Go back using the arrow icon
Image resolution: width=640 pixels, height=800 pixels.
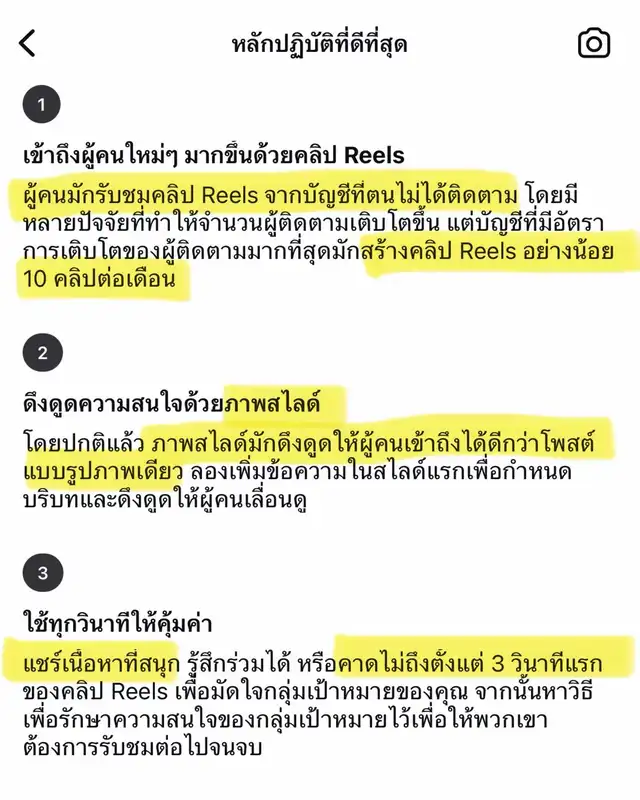coord(28,43)
